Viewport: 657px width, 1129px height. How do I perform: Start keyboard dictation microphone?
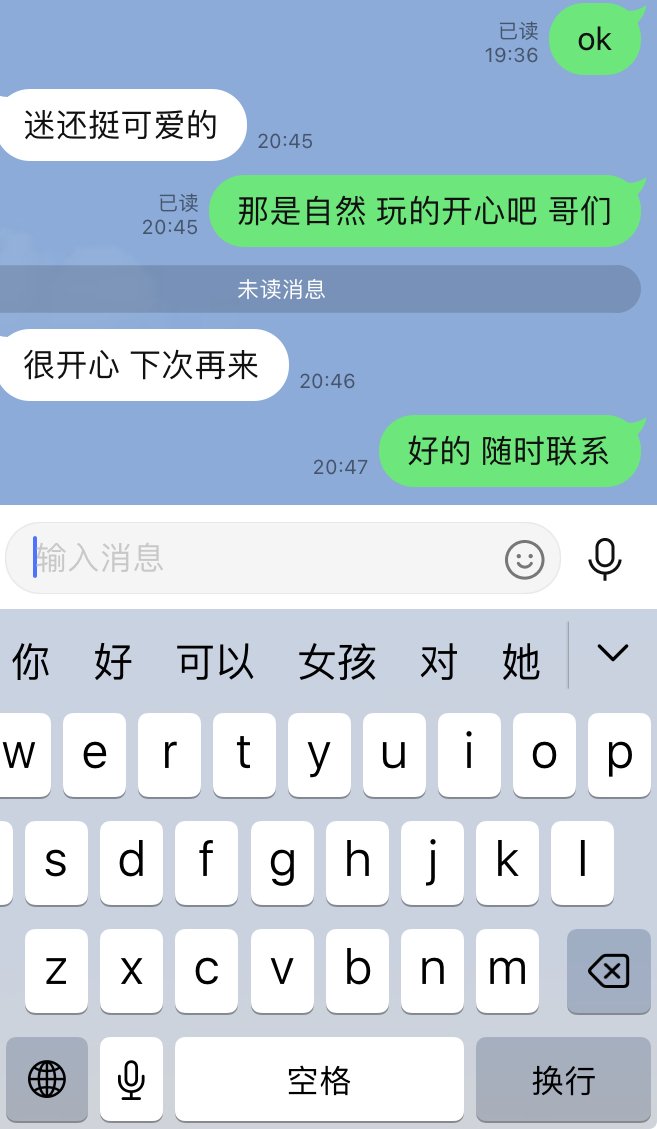tap(130, 1079)
